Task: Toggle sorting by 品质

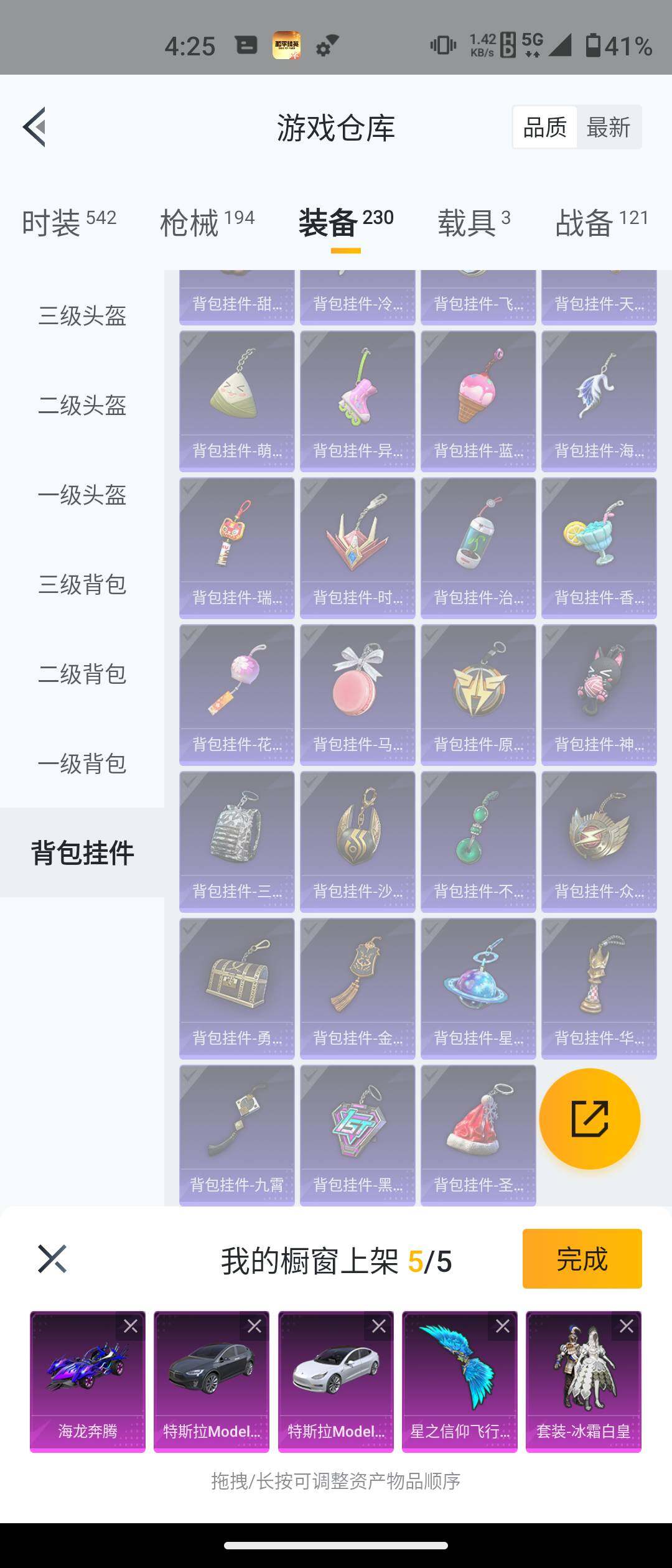Action: 543,126
